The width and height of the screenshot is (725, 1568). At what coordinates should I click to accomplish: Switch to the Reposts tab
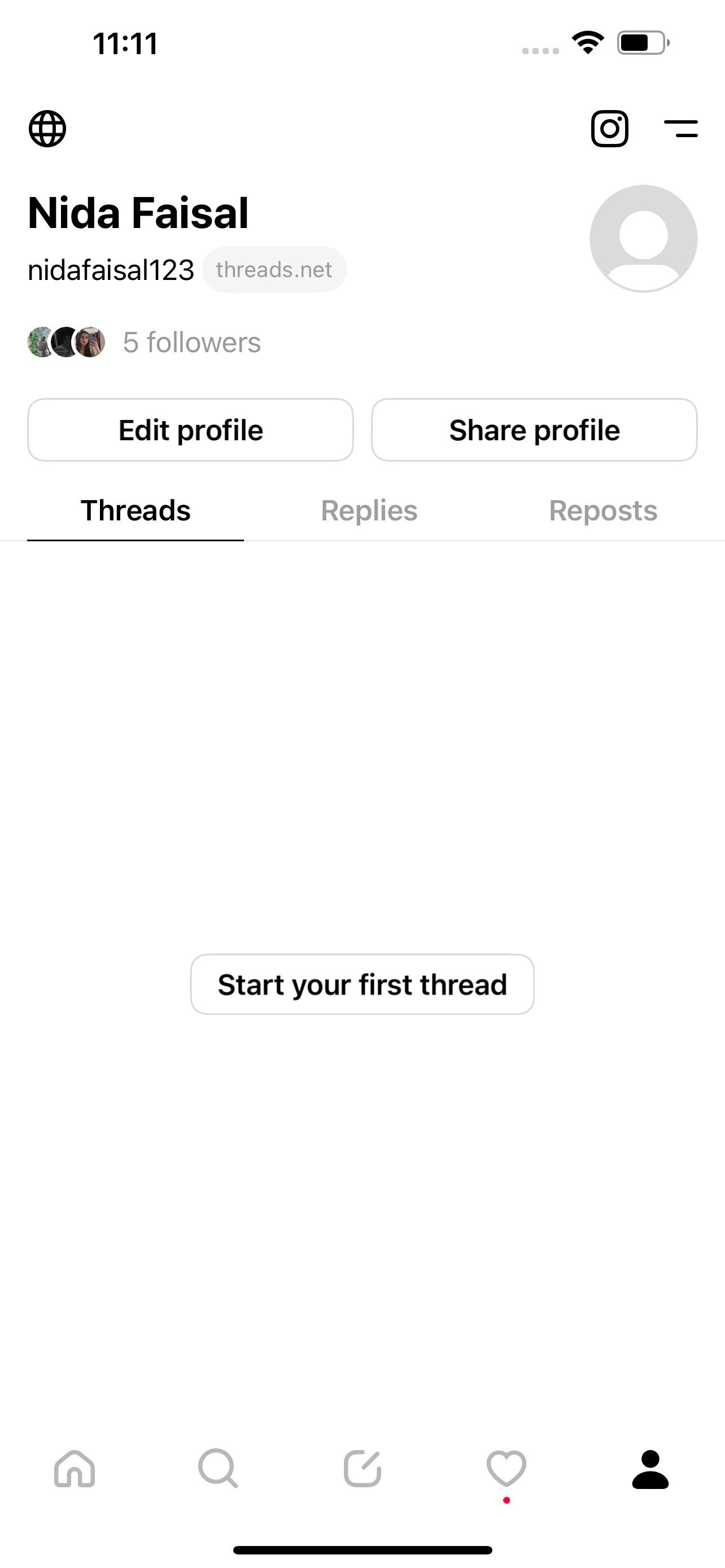[x=602, y=511]
